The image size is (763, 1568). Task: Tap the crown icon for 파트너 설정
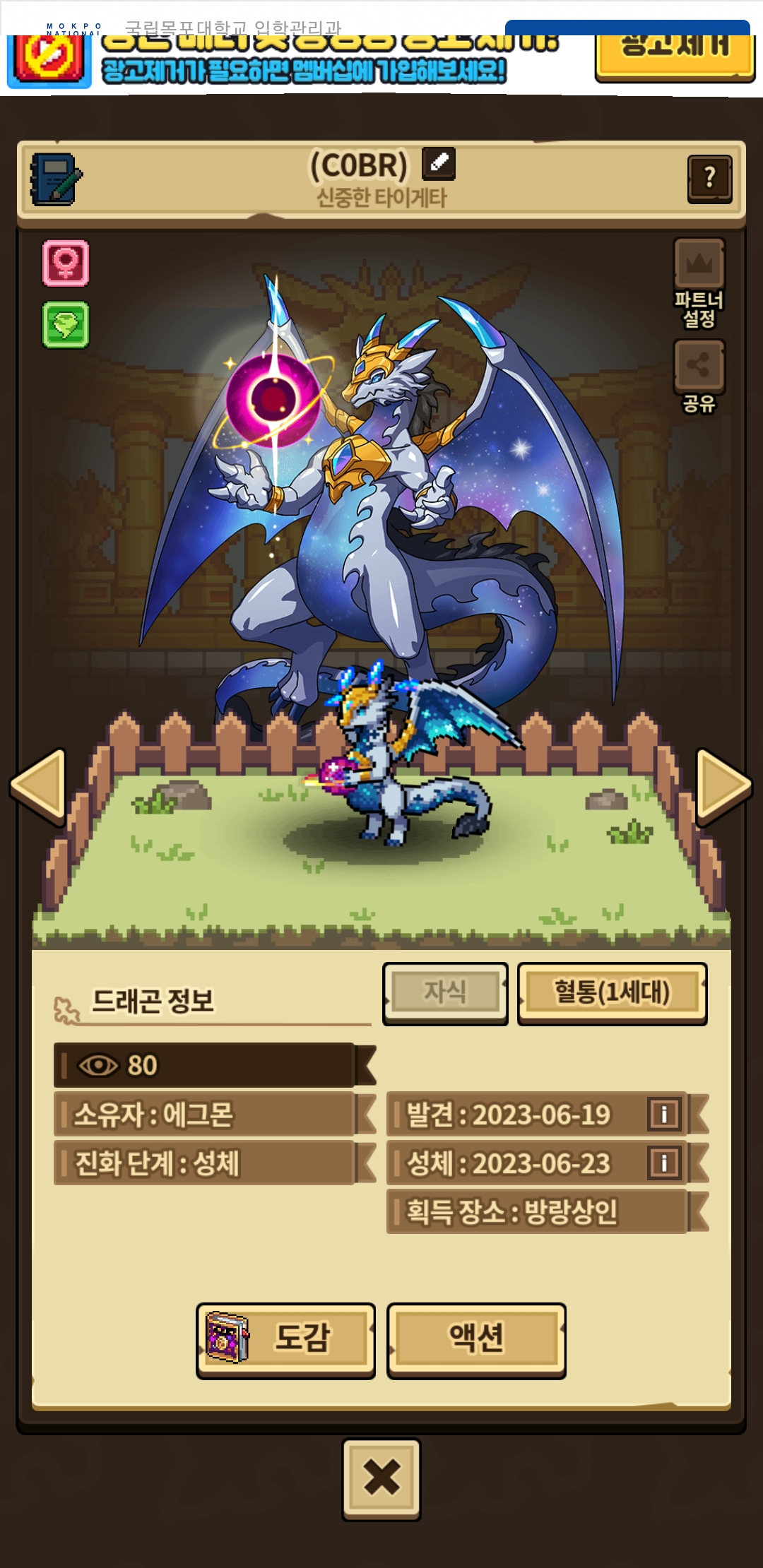(x=699, y=263)
